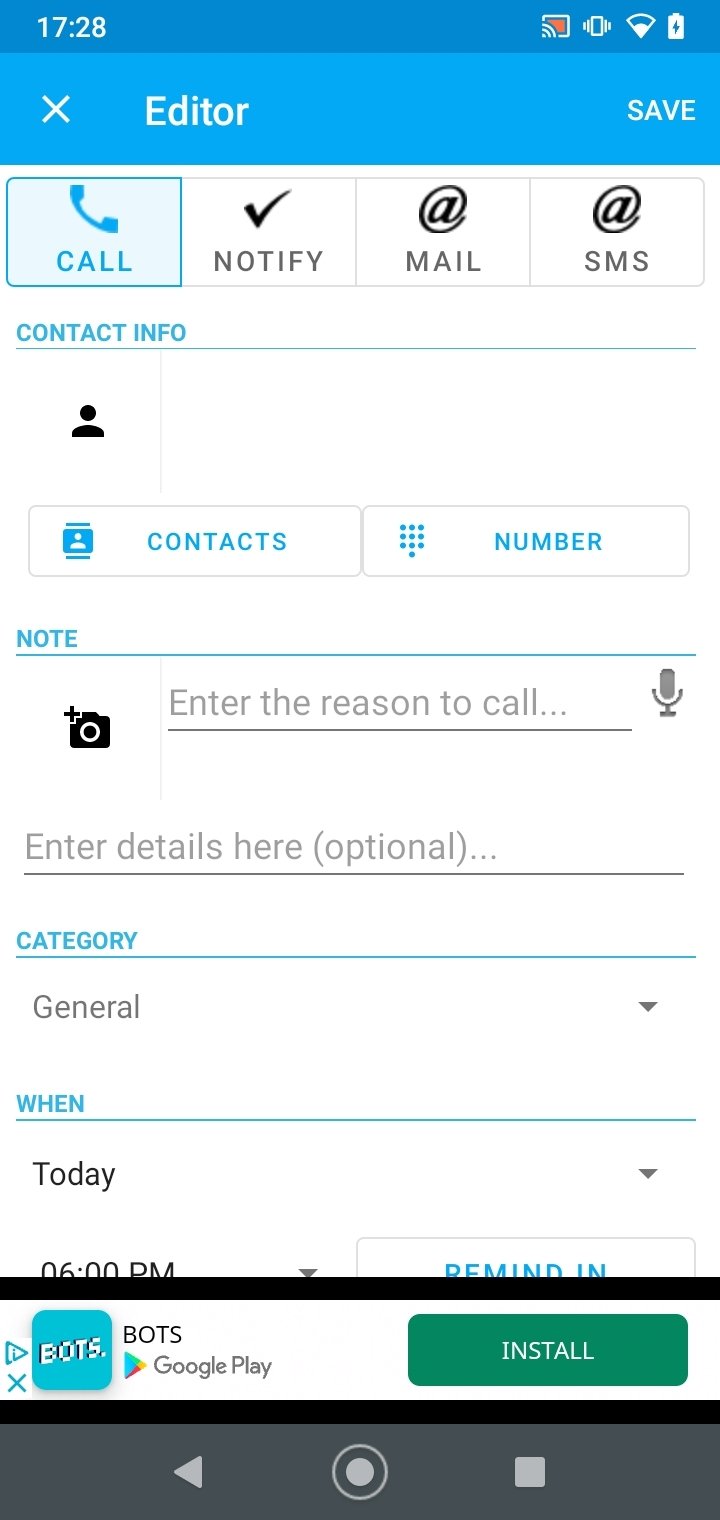
Task: Add a photo with the camera icon
Action: click(88, 728)
